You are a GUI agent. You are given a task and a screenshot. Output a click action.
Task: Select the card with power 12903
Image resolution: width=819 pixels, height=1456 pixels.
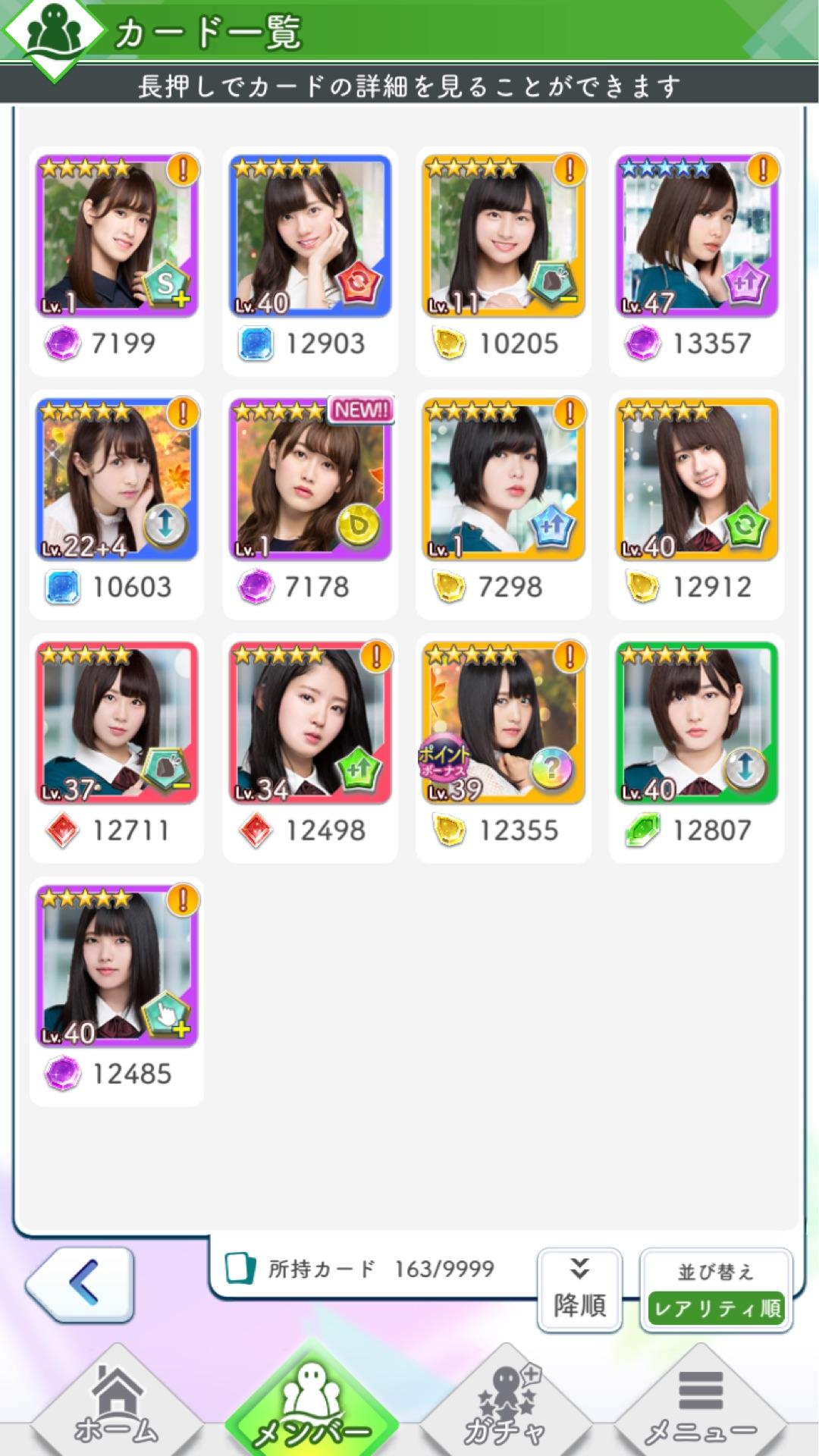pyautogui.click(x=310, y=236)
